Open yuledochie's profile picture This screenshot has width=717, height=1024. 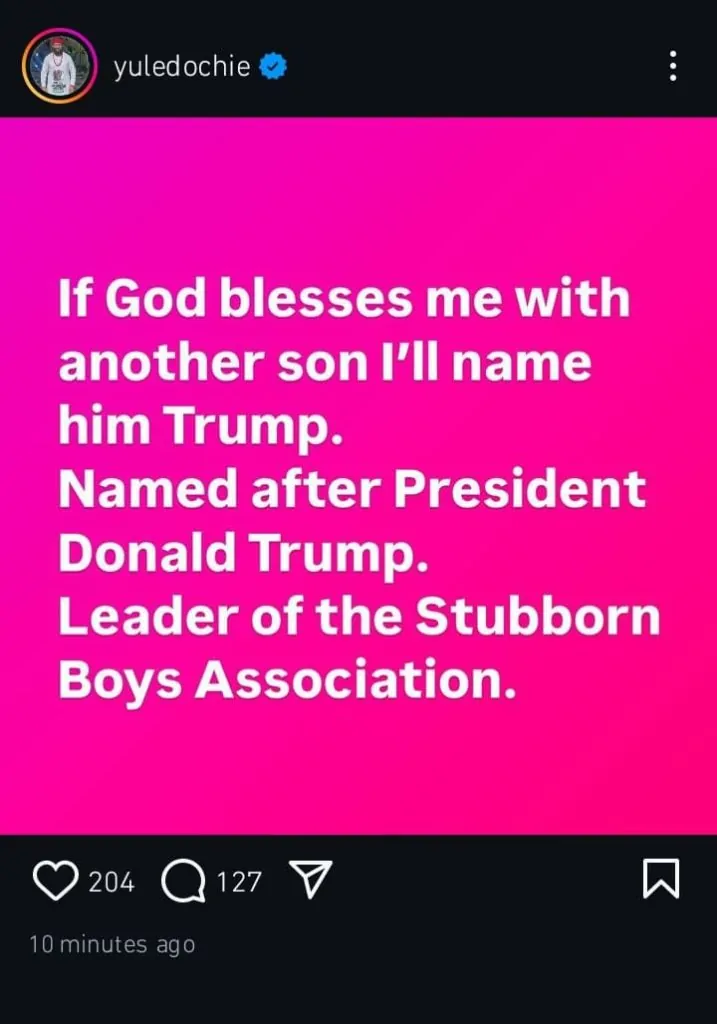pyautogui.click(x=58, y=67)
